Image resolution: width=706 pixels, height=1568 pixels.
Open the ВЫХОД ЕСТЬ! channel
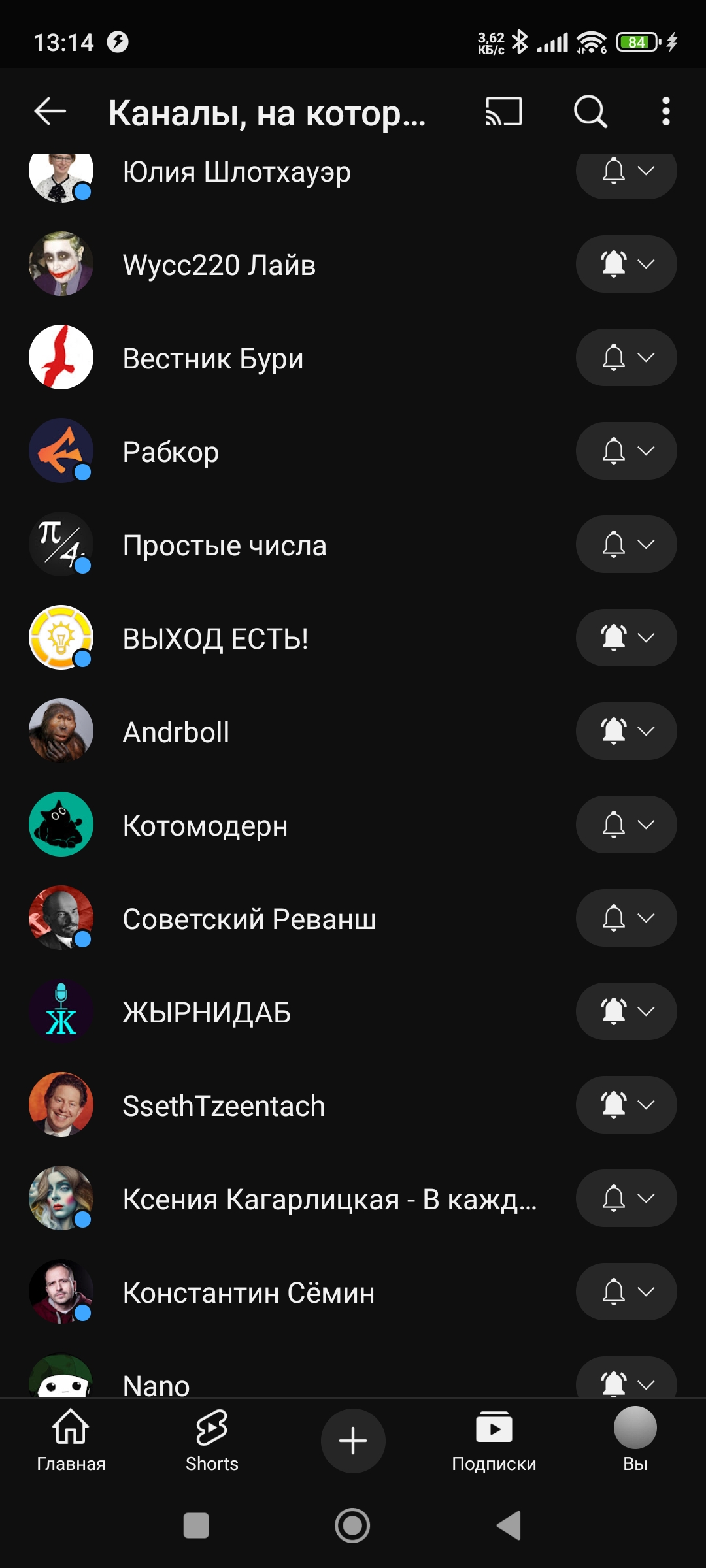(x=215, y=638)
